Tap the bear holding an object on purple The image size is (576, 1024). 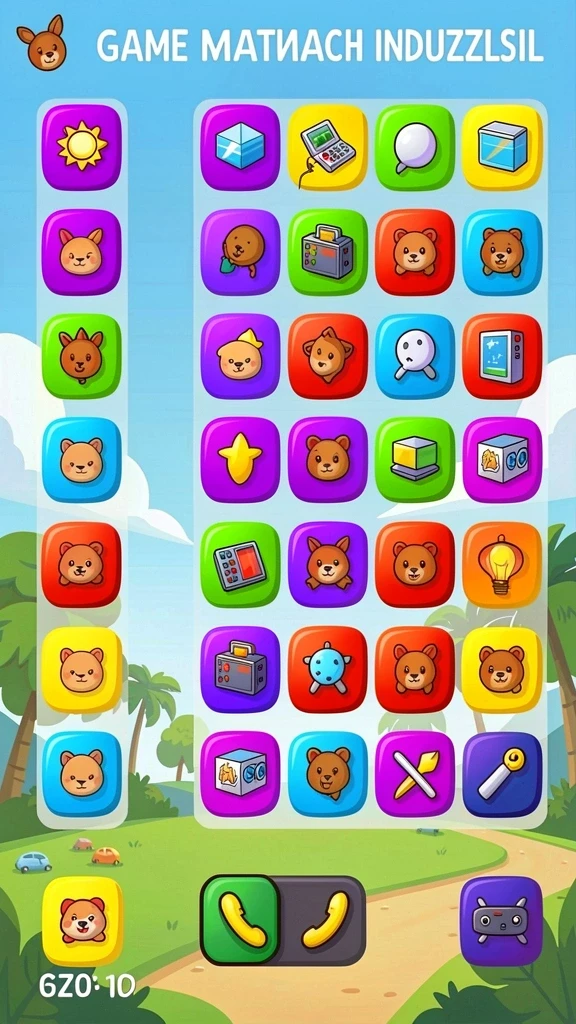(240, 251)
